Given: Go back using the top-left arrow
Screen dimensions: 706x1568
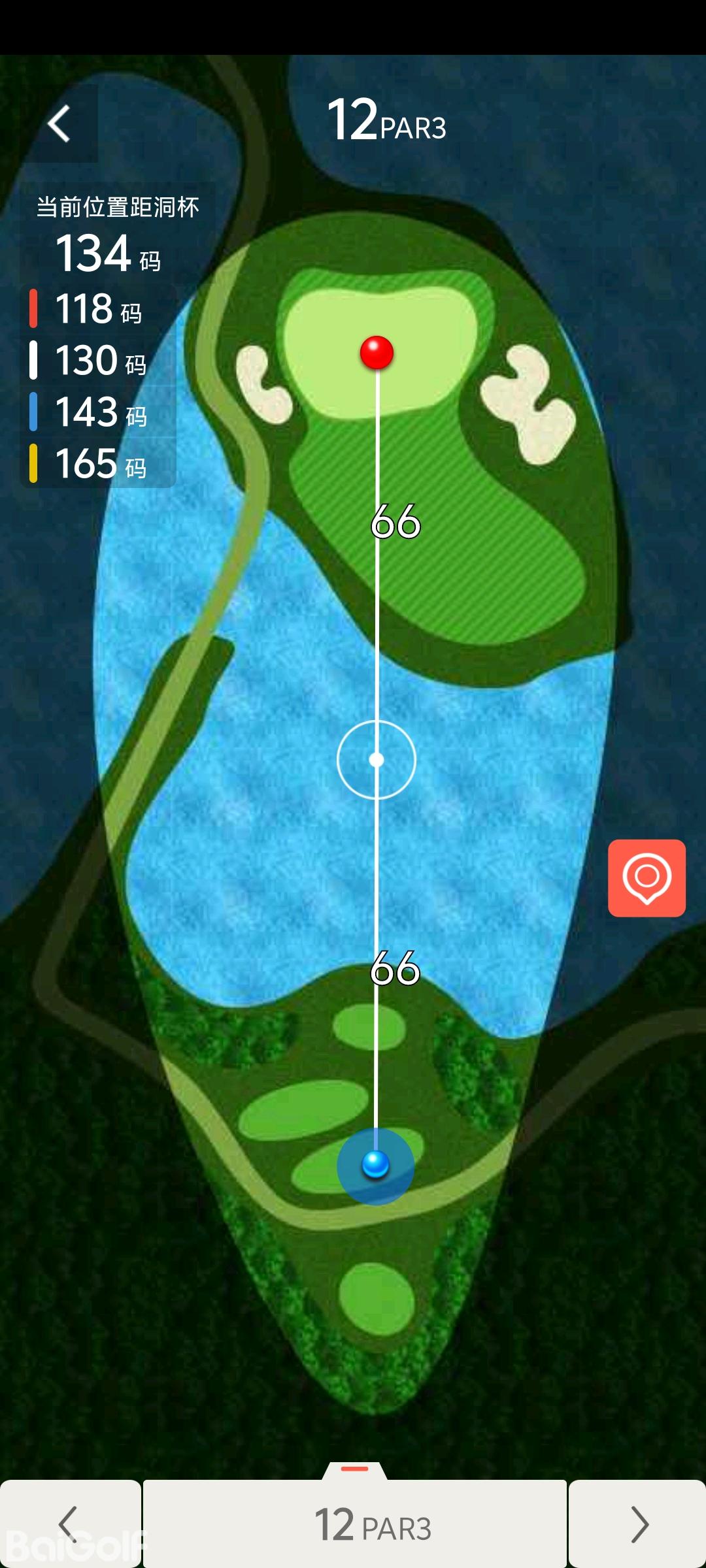Looking at the screenshot, I should tap(60, 124).
